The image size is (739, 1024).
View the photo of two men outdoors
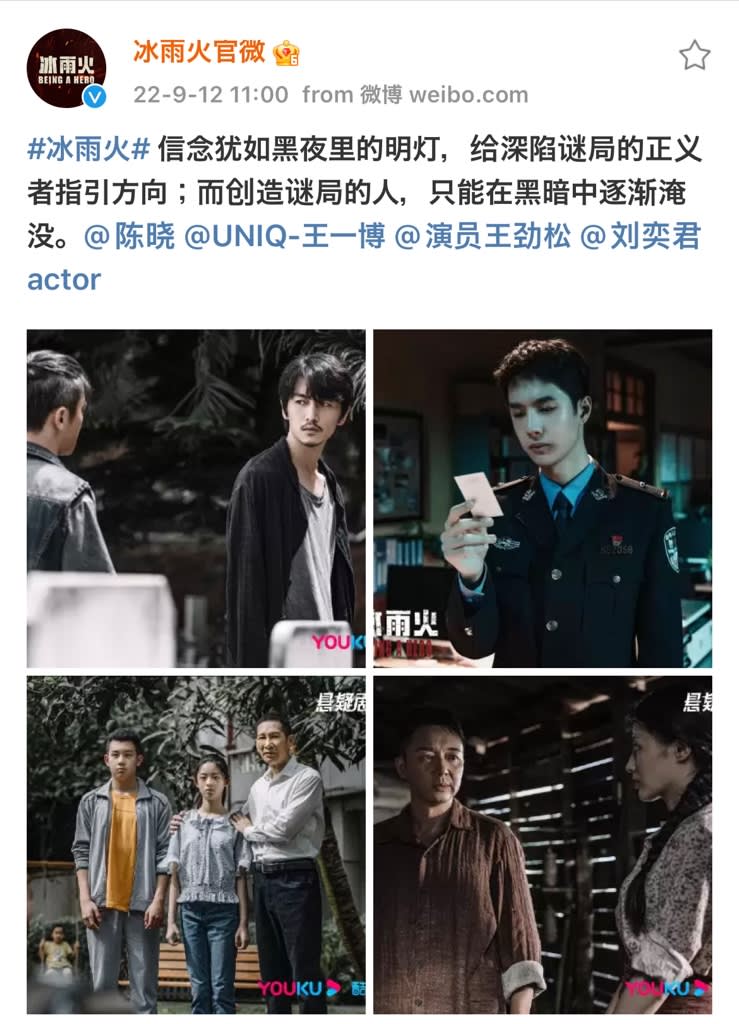point(196,498)
